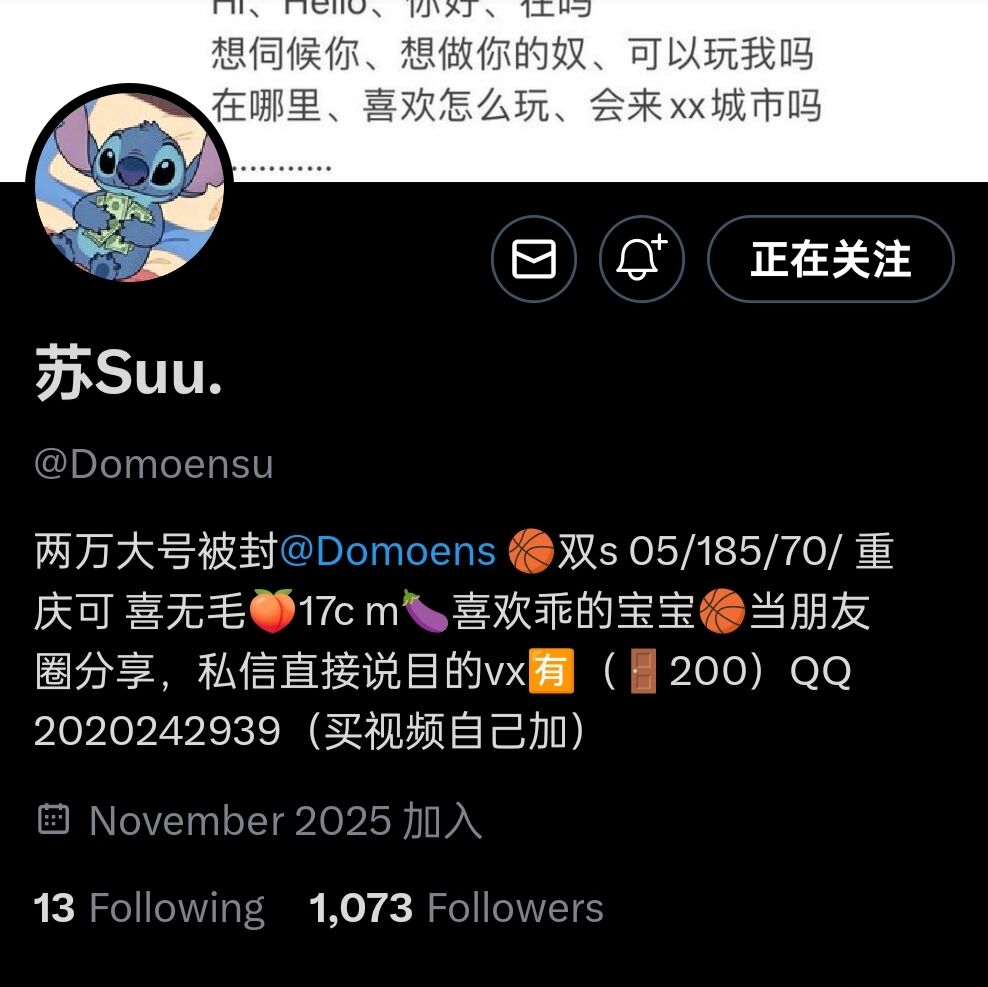View the 13 Following list
988x987 pixels.
tap(150, 908)
